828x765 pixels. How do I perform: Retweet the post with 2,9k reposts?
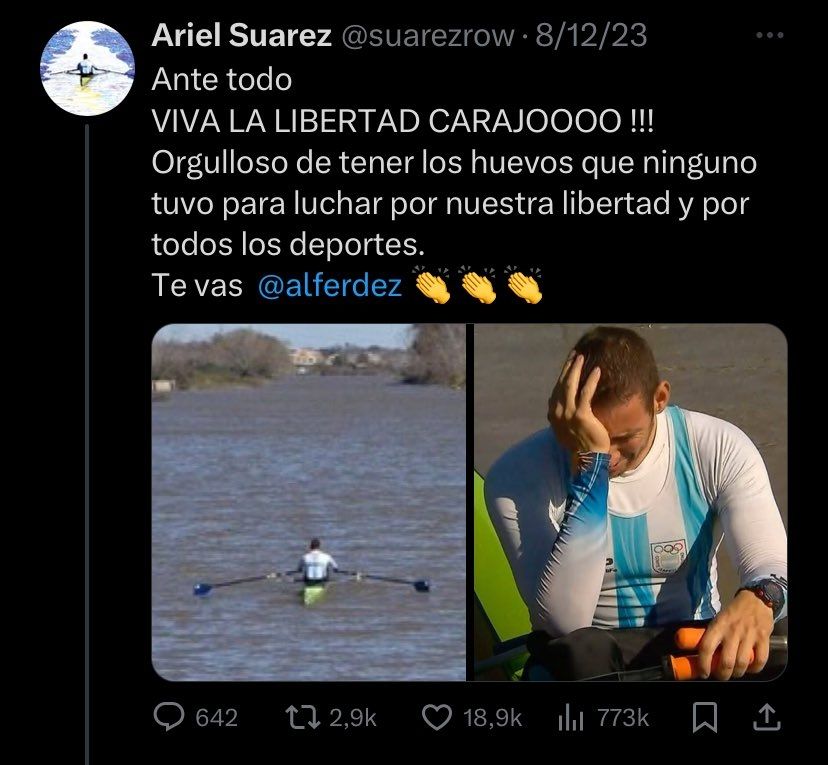point(300,717)
